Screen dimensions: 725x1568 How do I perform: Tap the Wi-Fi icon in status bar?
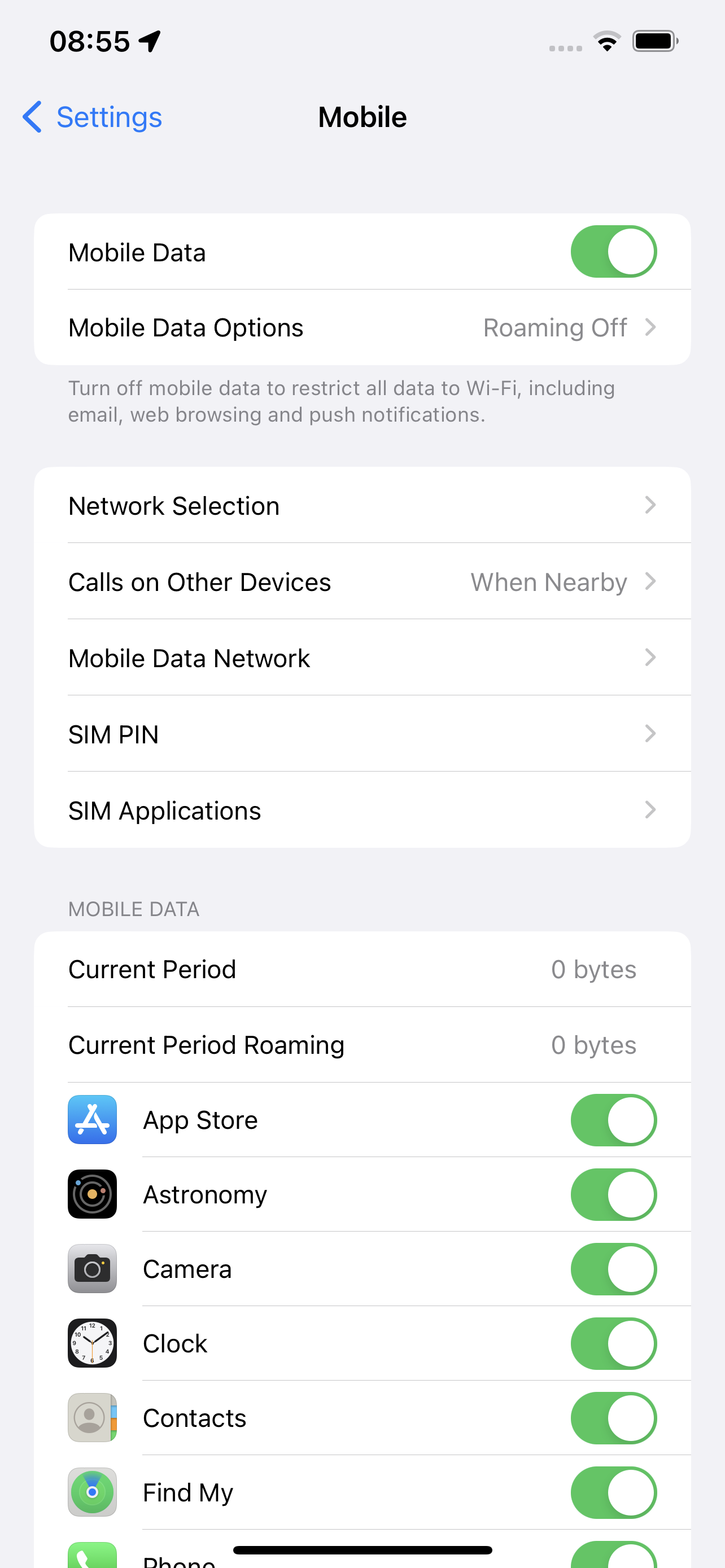606,40
